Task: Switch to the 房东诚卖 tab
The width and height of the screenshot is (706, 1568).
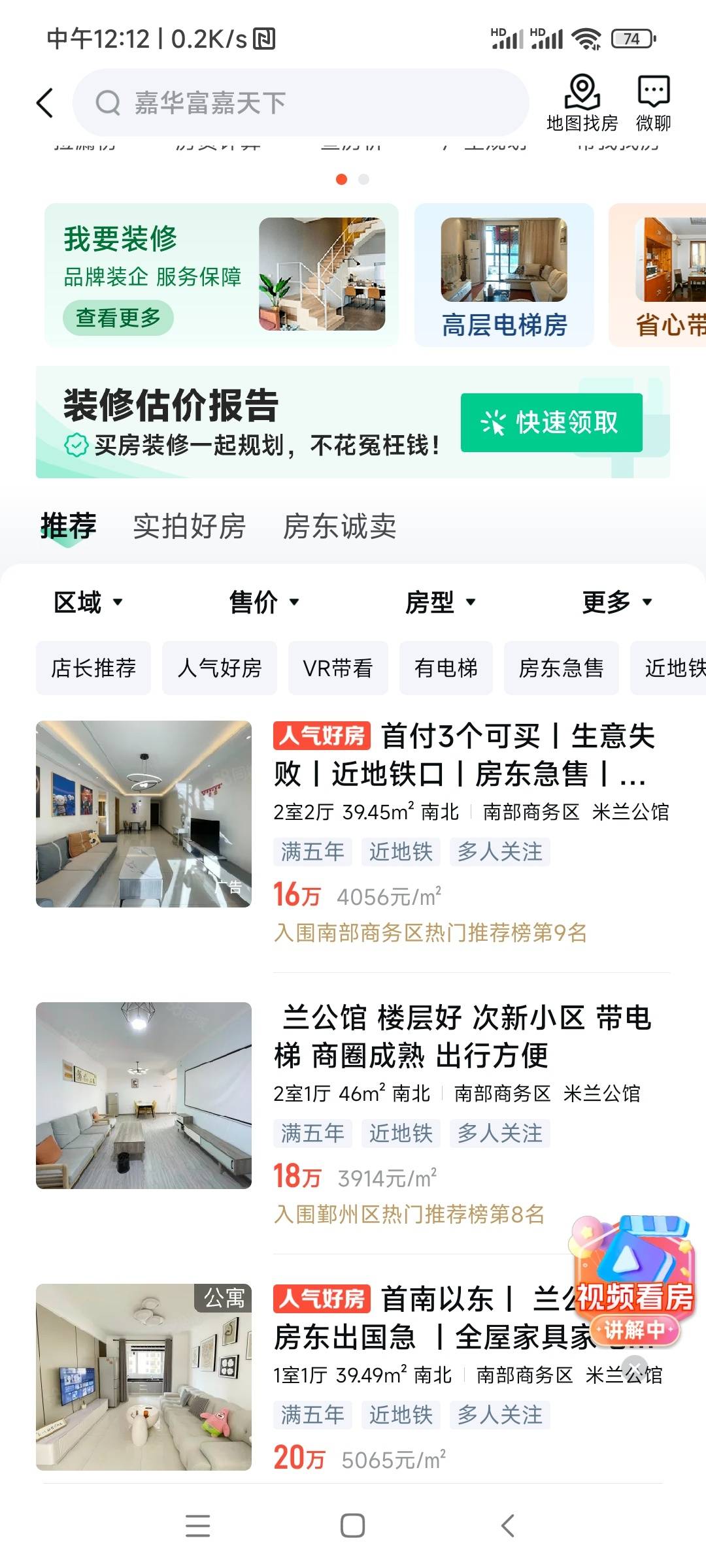Action: pos(339,527)
